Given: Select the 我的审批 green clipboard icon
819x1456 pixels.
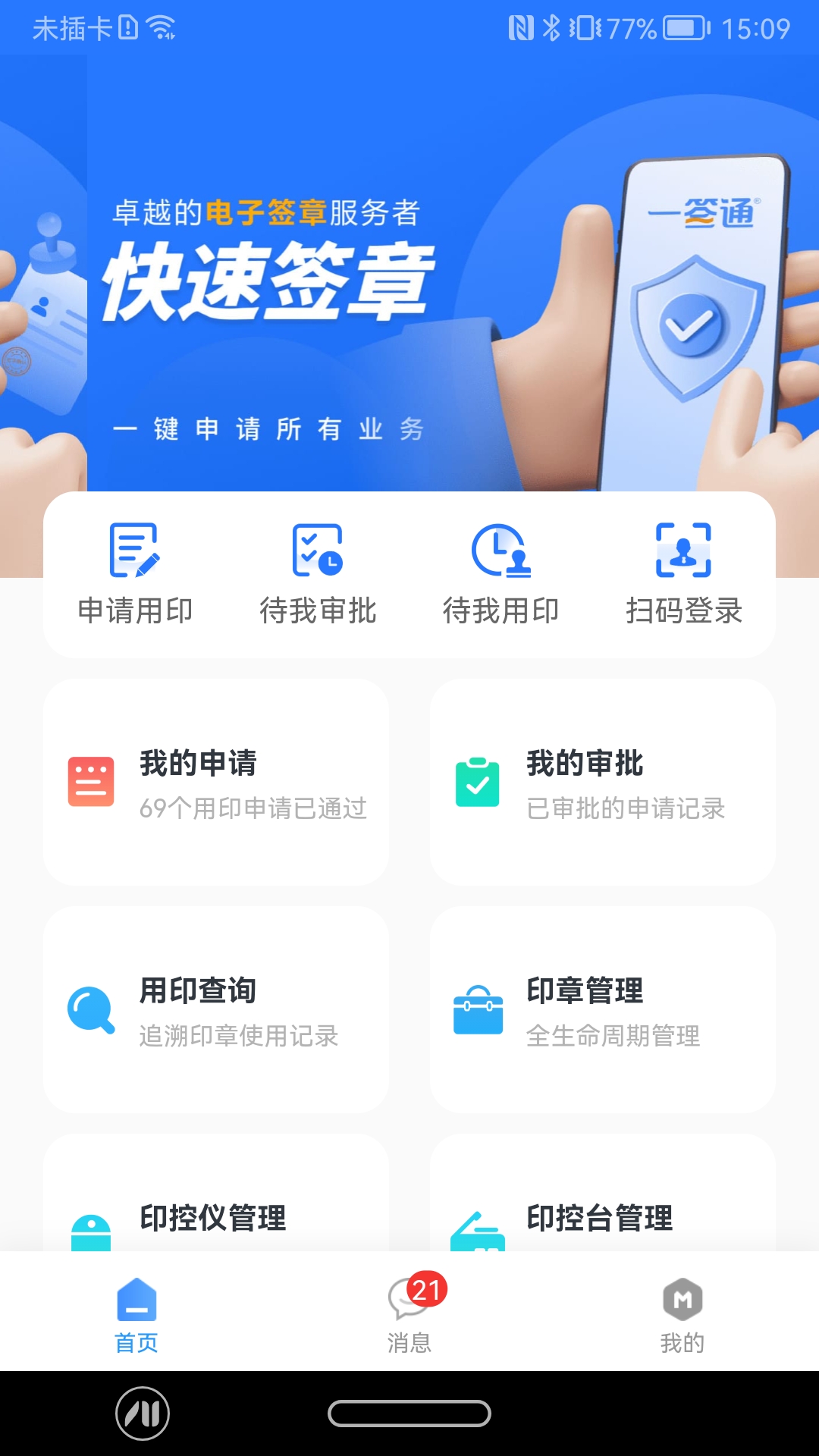Looking at the screenshot, I should (x=478, y=783).
